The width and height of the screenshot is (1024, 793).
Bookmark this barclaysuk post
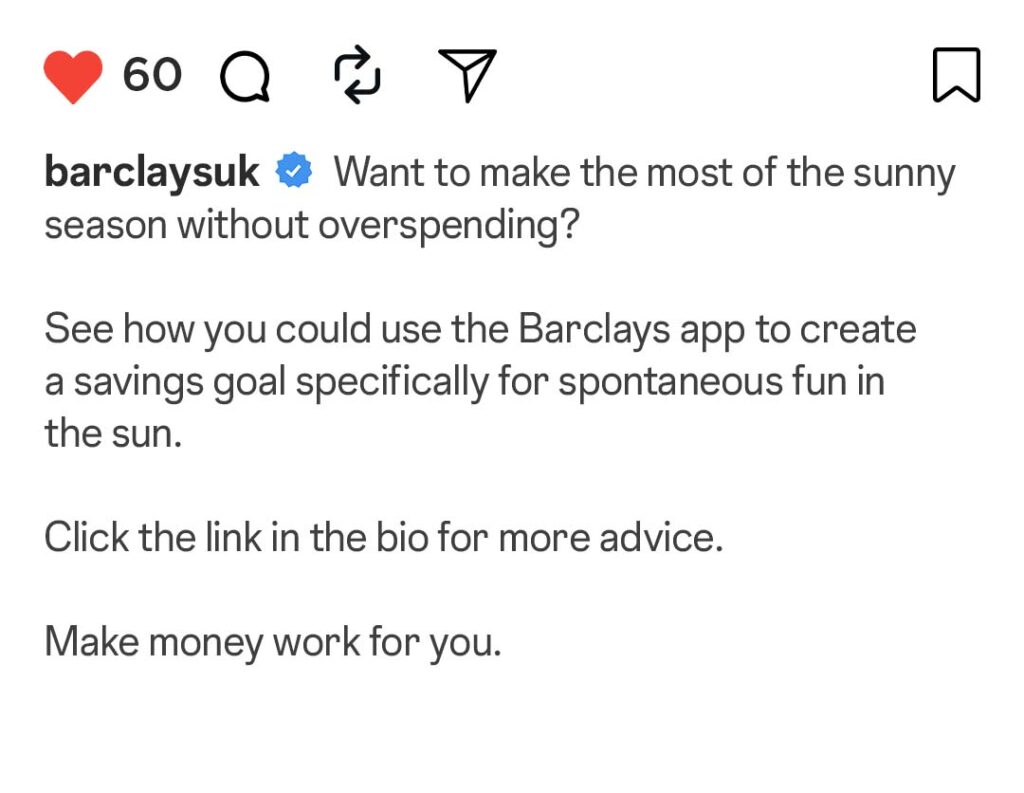coord(956,77)
